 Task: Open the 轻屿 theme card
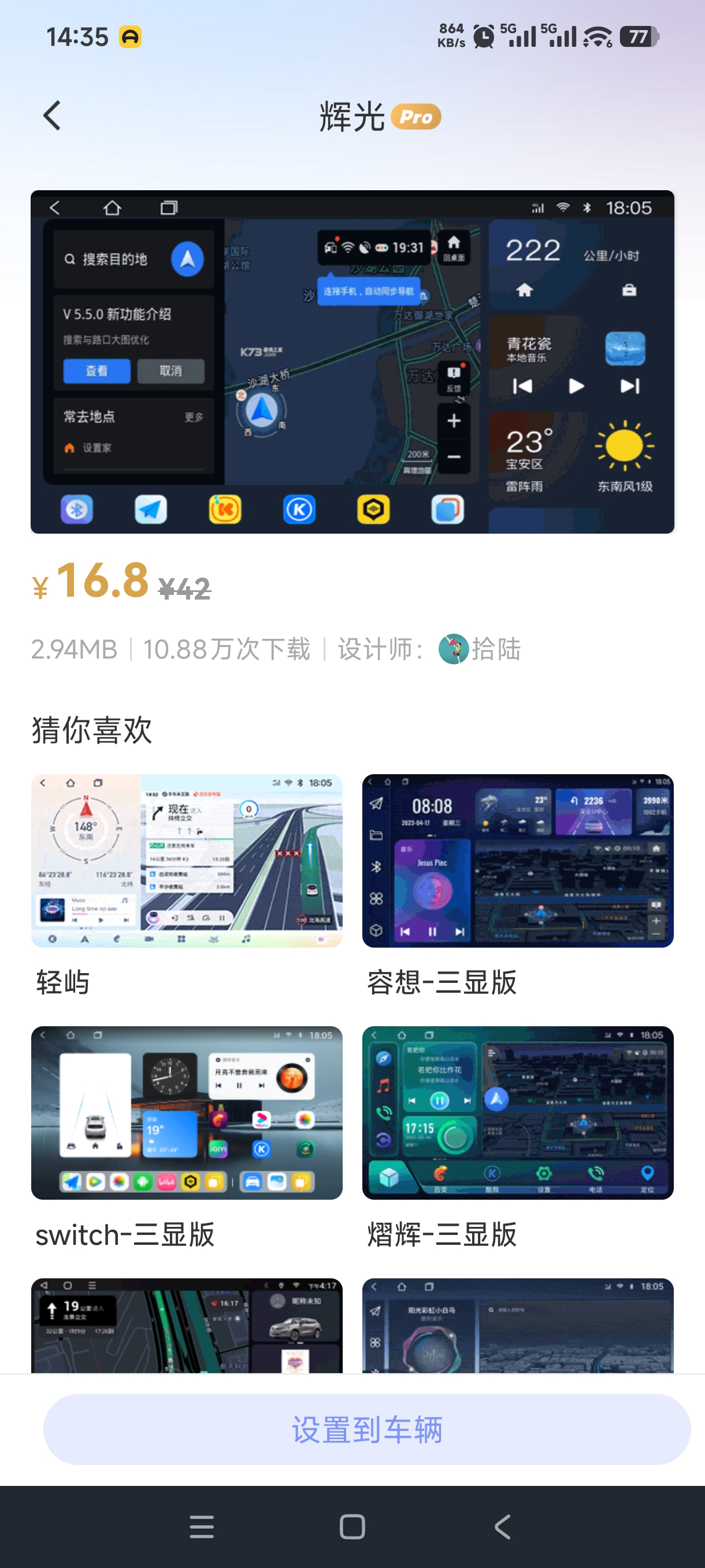[187, 861]
